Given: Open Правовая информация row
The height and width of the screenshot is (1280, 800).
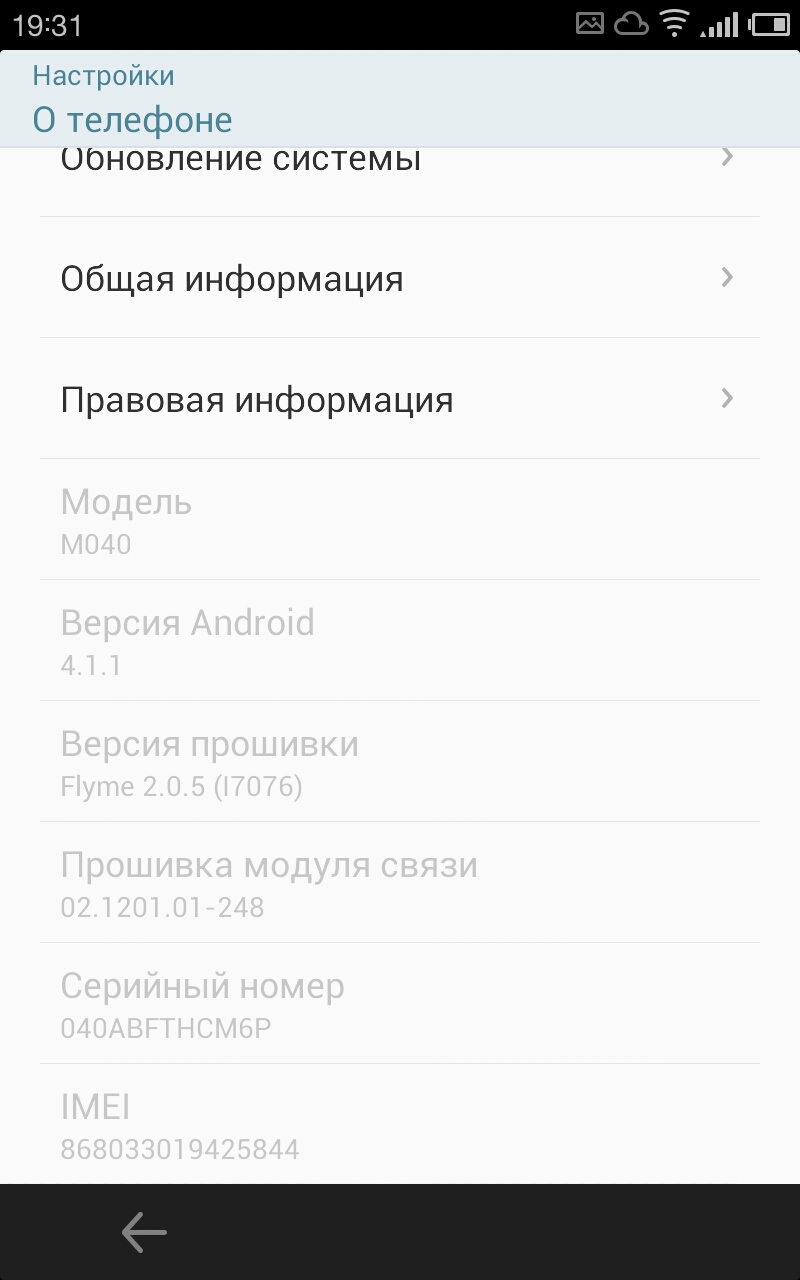Looking at the screenshot, I should click(x=400, y=399).
